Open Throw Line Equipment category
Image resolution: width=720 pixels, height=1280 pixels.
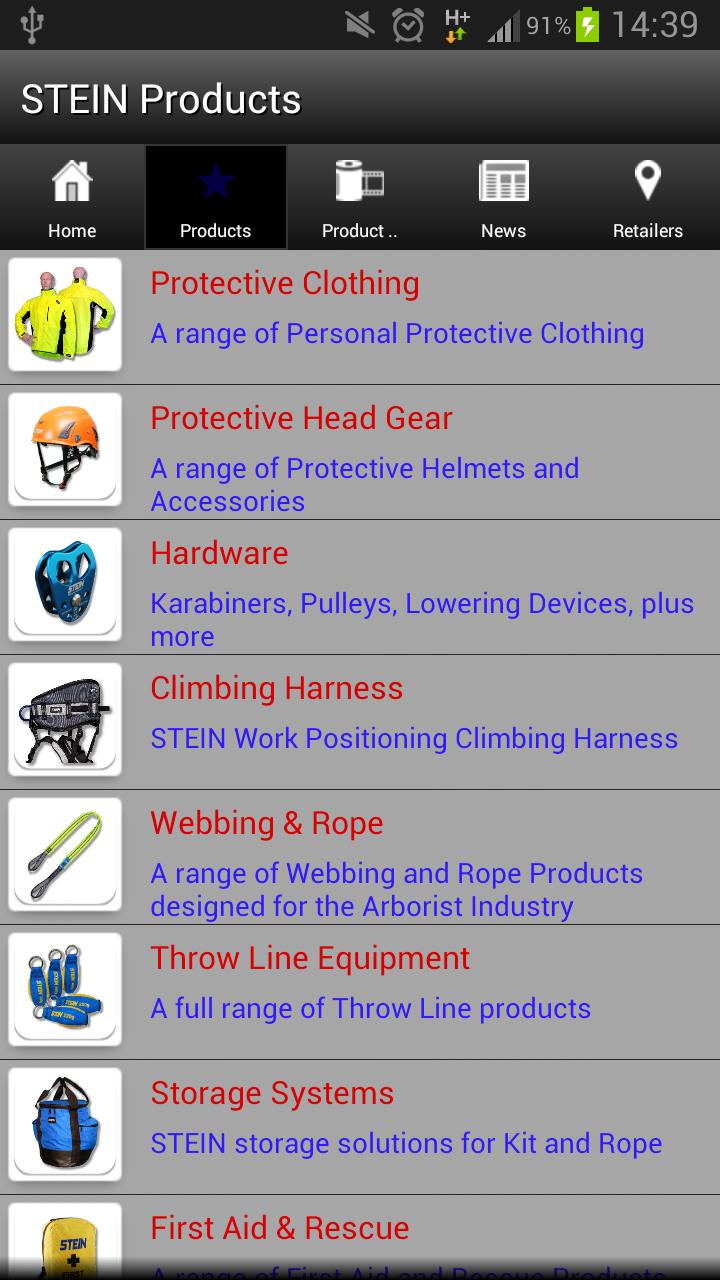coord(360,992)
